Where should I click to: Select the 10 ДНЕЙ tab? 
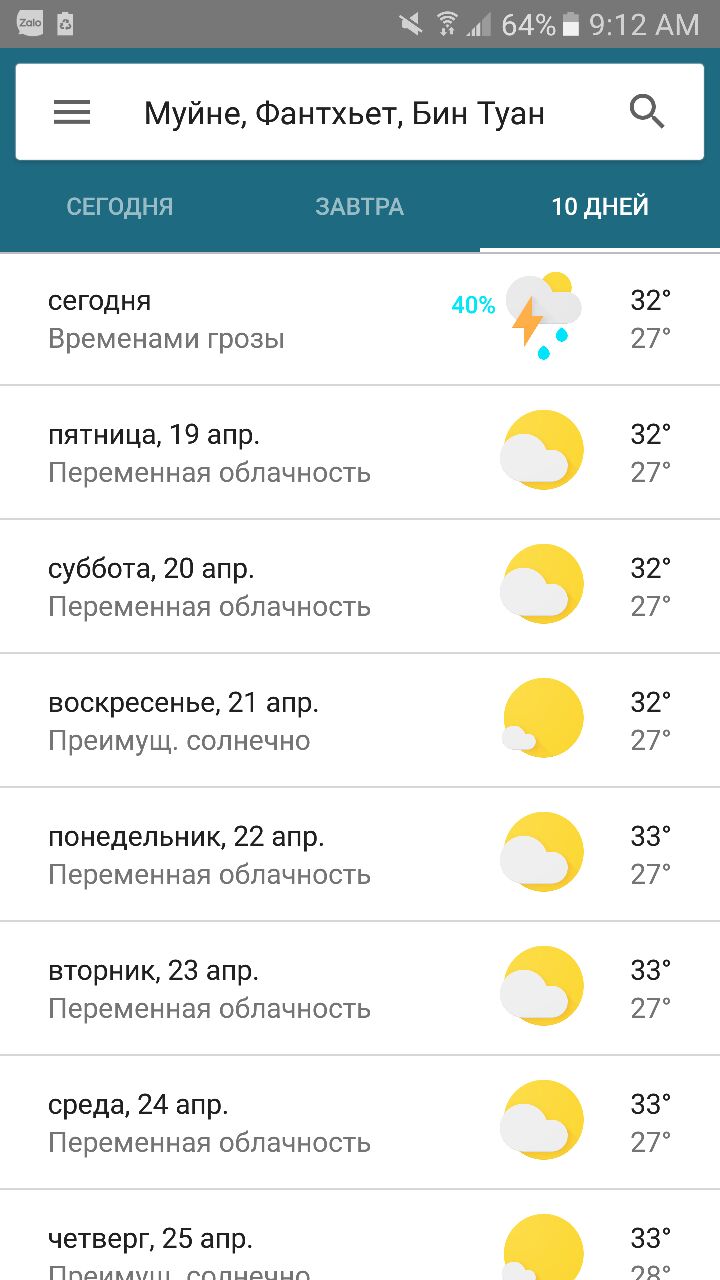600,207
